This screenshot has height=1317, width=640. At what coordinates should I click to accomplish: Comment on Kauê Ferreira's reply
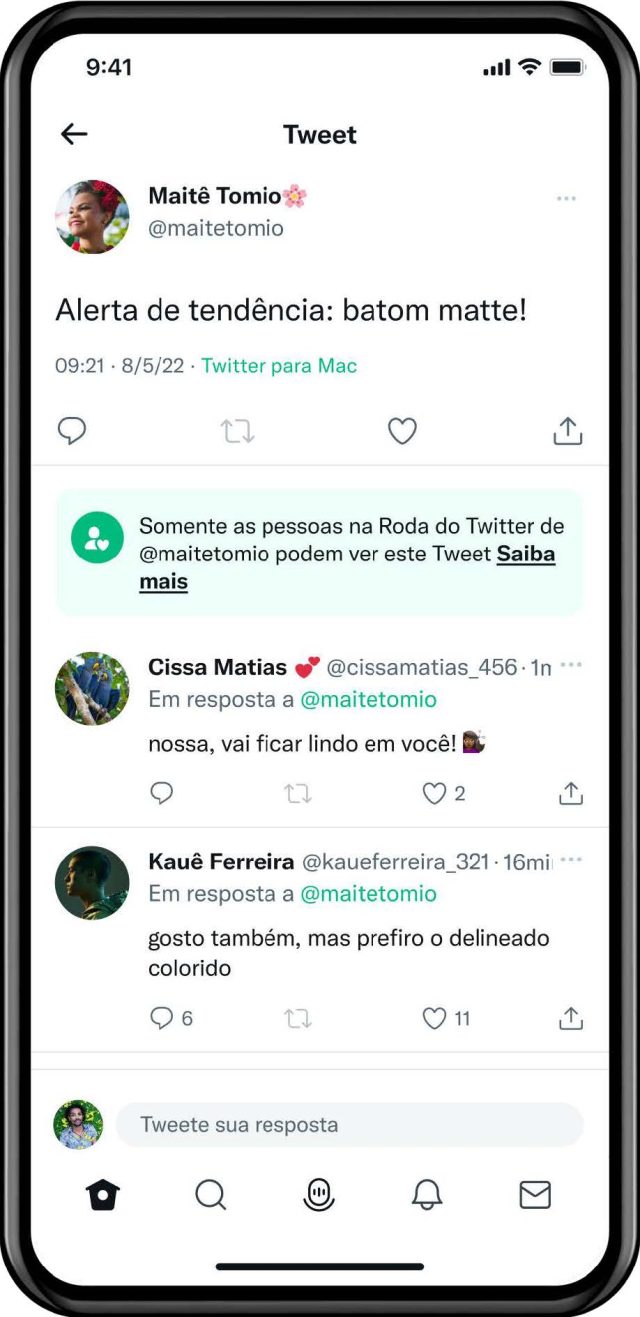161,1019
